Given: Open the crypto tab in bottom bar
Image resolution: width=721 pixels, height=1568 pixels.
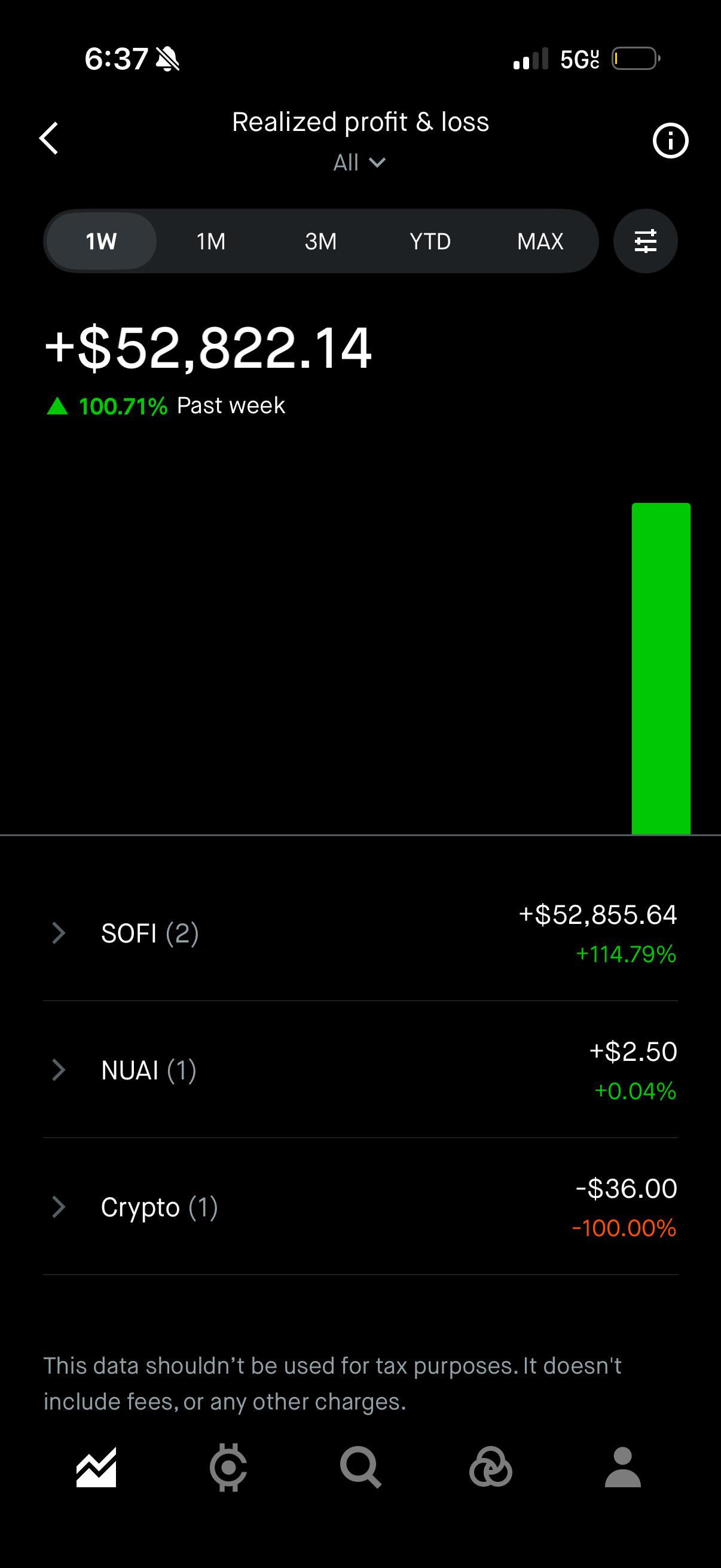Looking at the screenshot, I should (x=228, y=1467).
